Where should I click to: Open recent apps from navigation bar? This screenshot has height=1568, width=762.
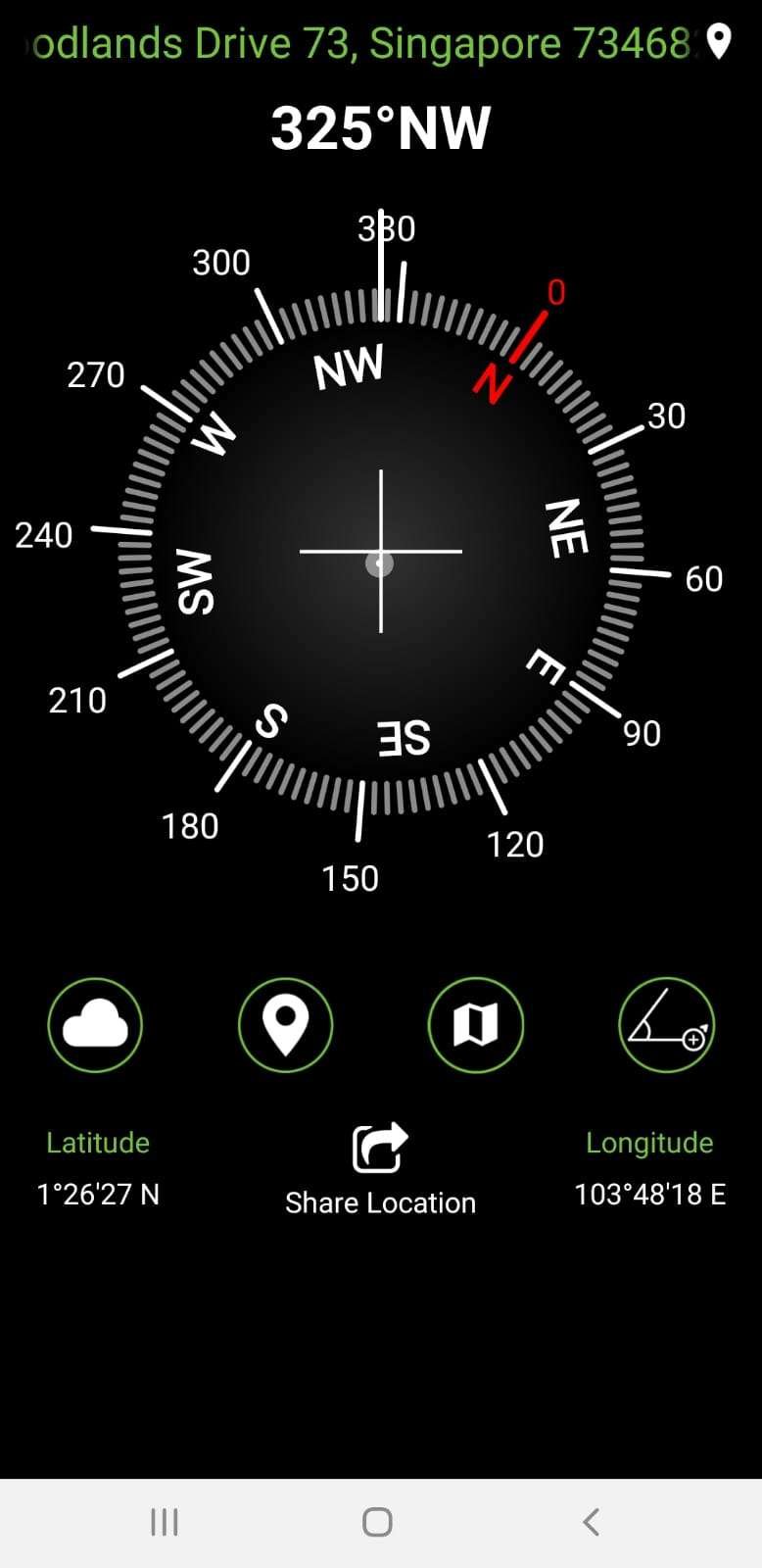[x=165, y=1522]
